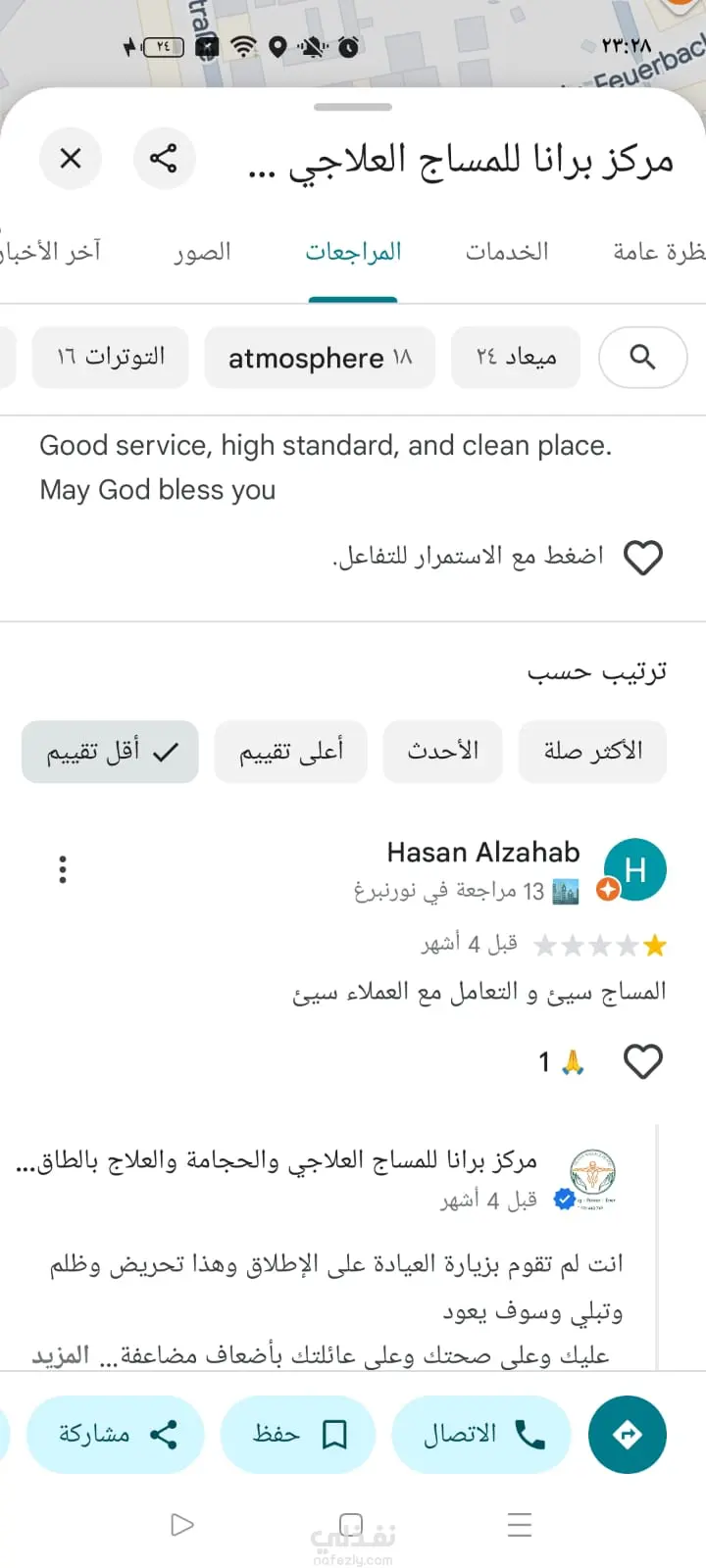This screenshot has width=706, height=1568.
Task: Close the place details sheet
Action: click(x=71, y=158)
